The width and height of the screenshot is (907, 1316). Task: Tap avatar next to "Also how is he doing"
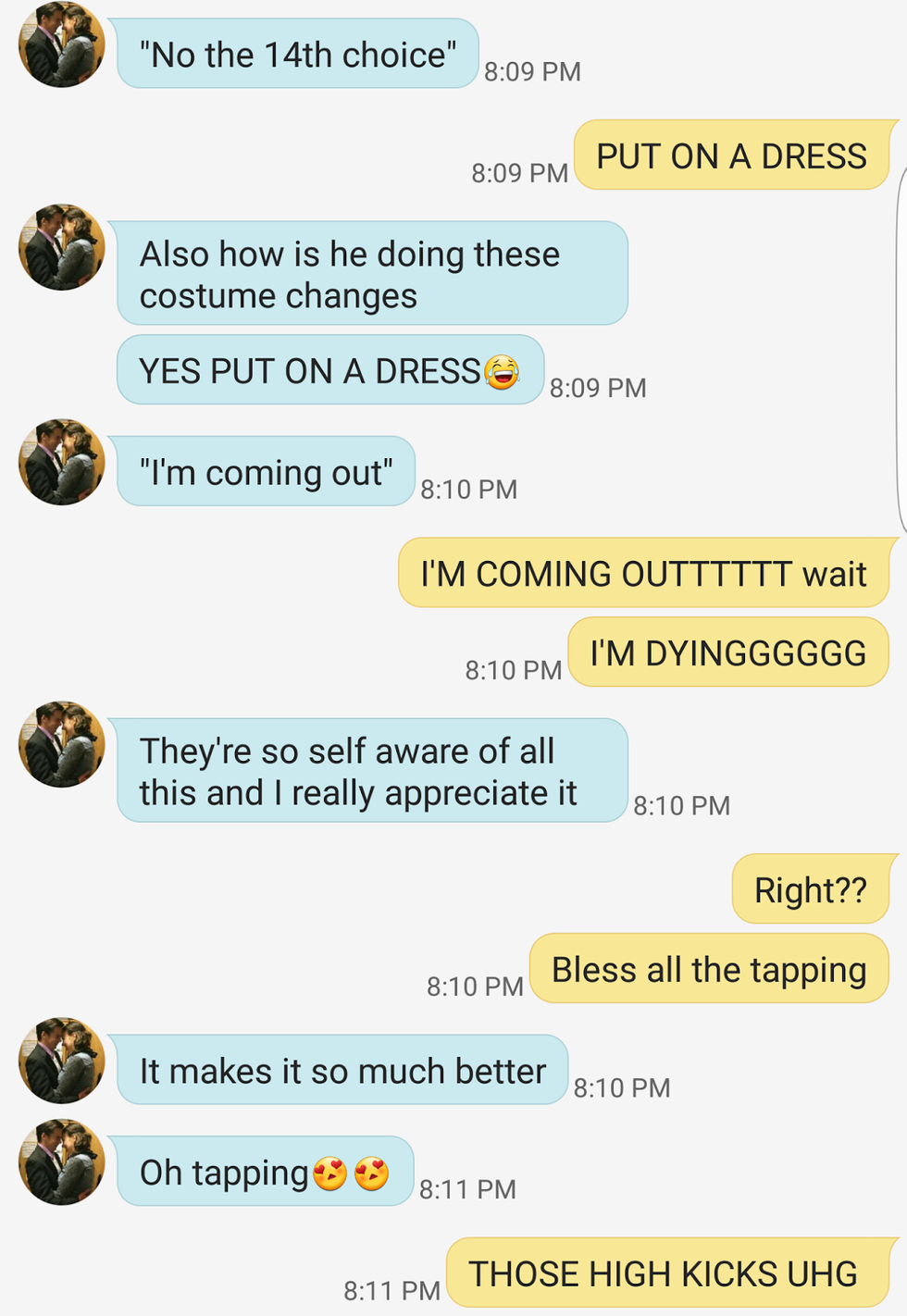point(61,247)
